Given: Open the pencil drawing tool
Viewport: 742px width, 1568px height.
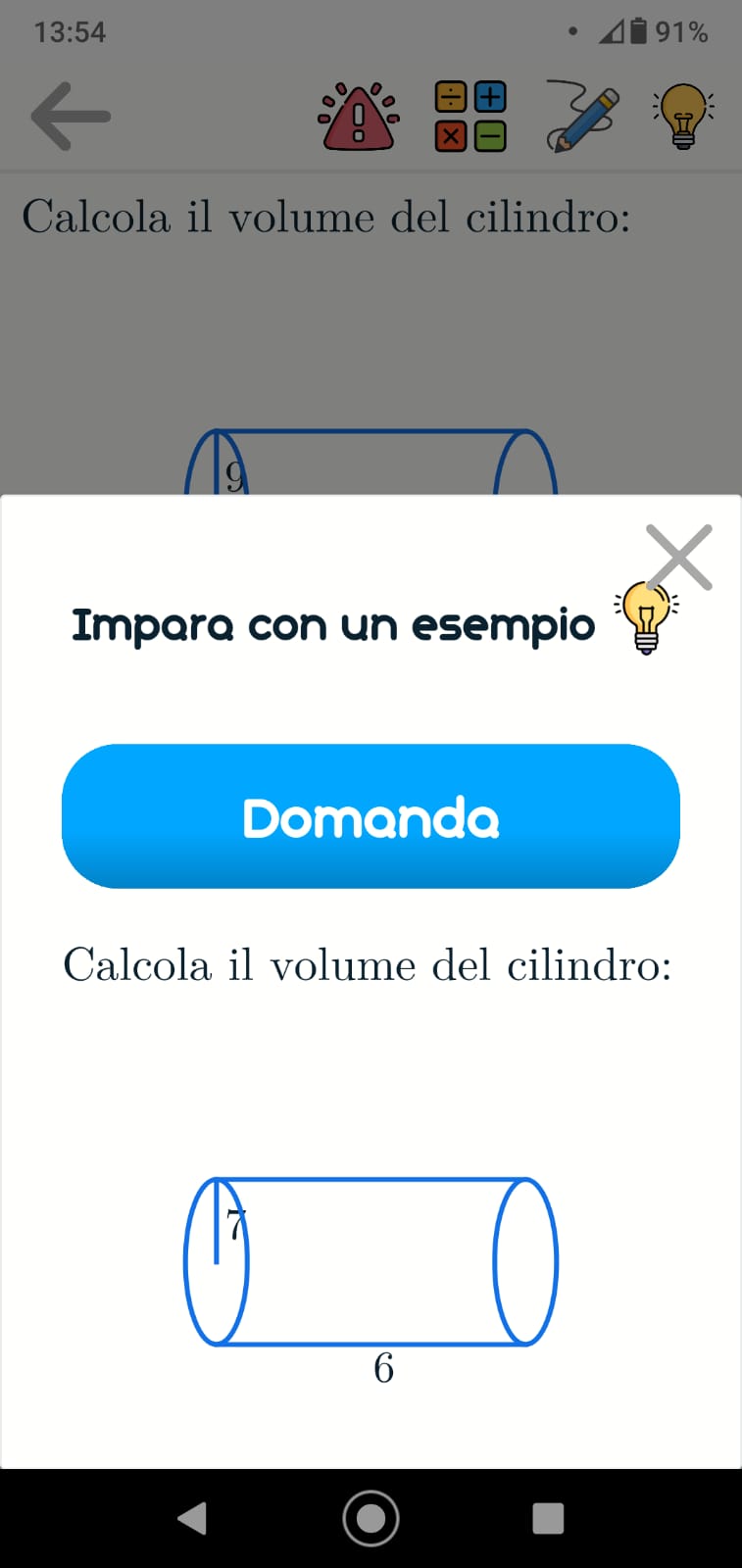Looking at the screenshot, I should pyautogui.click(x=583, y=116).
